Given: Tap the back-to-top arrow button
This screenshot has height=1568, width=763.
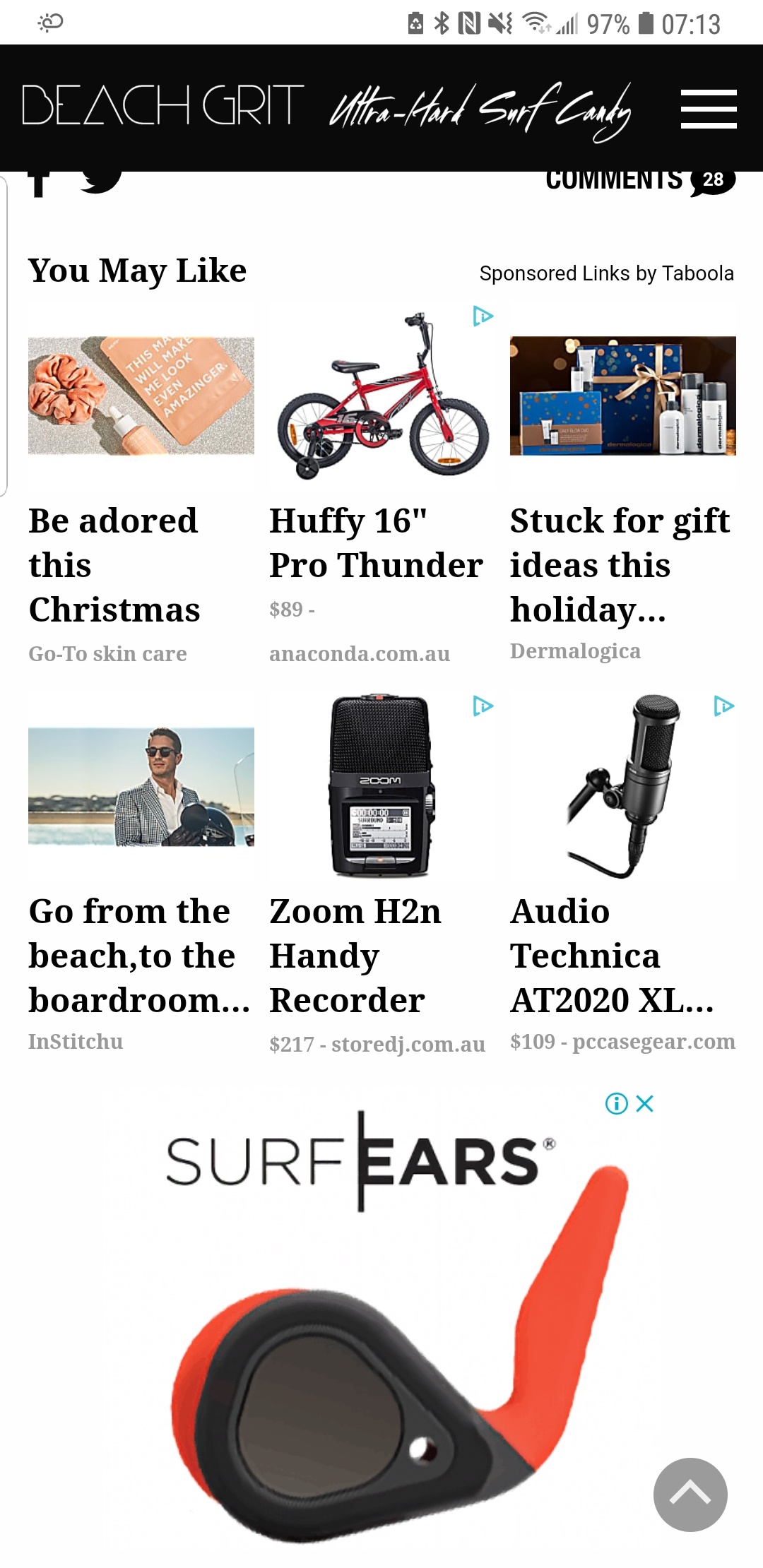Looking at the screenshot, I should (x=690, y=1495).
